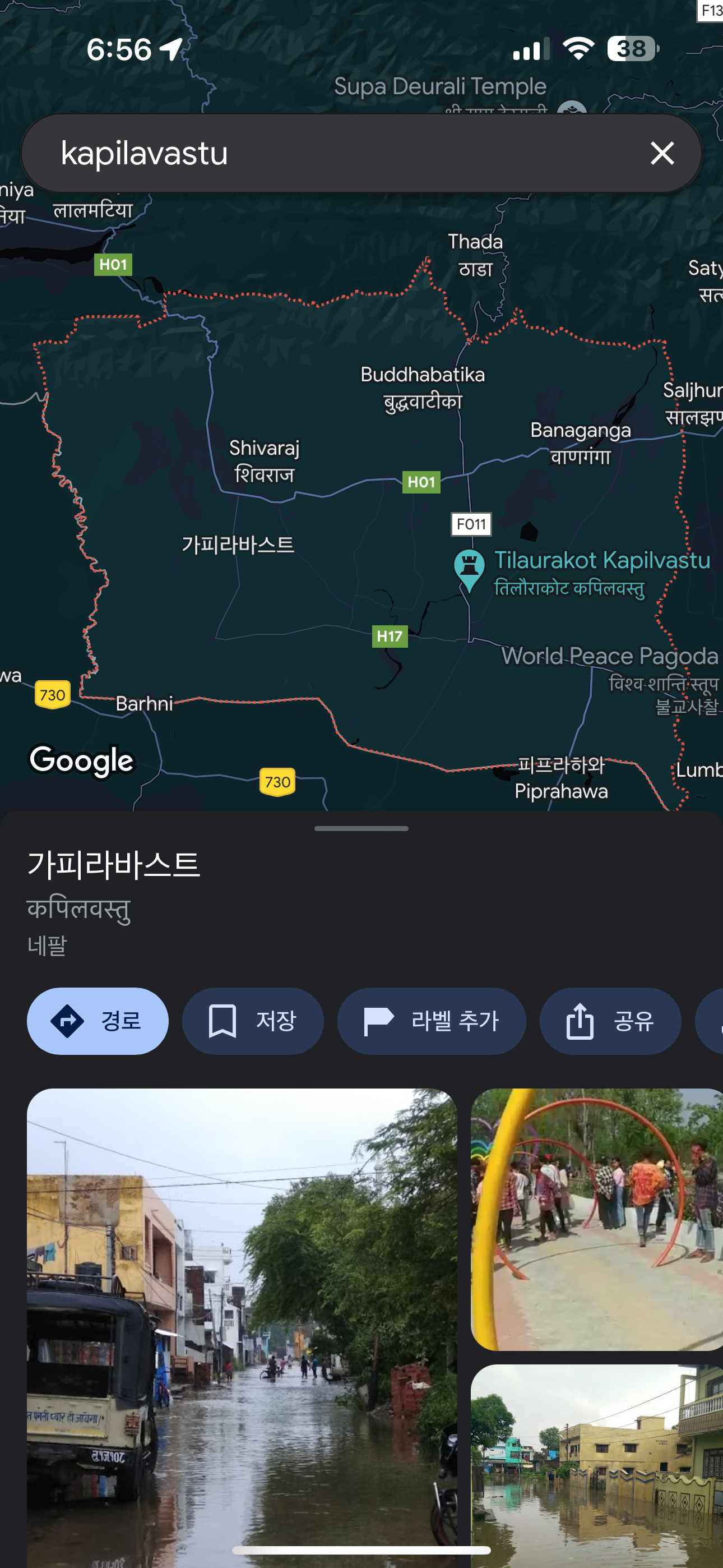Save this place with 저장
Image resolution: width=723 pixels, height=1568 pixels.
(253, 1021)
